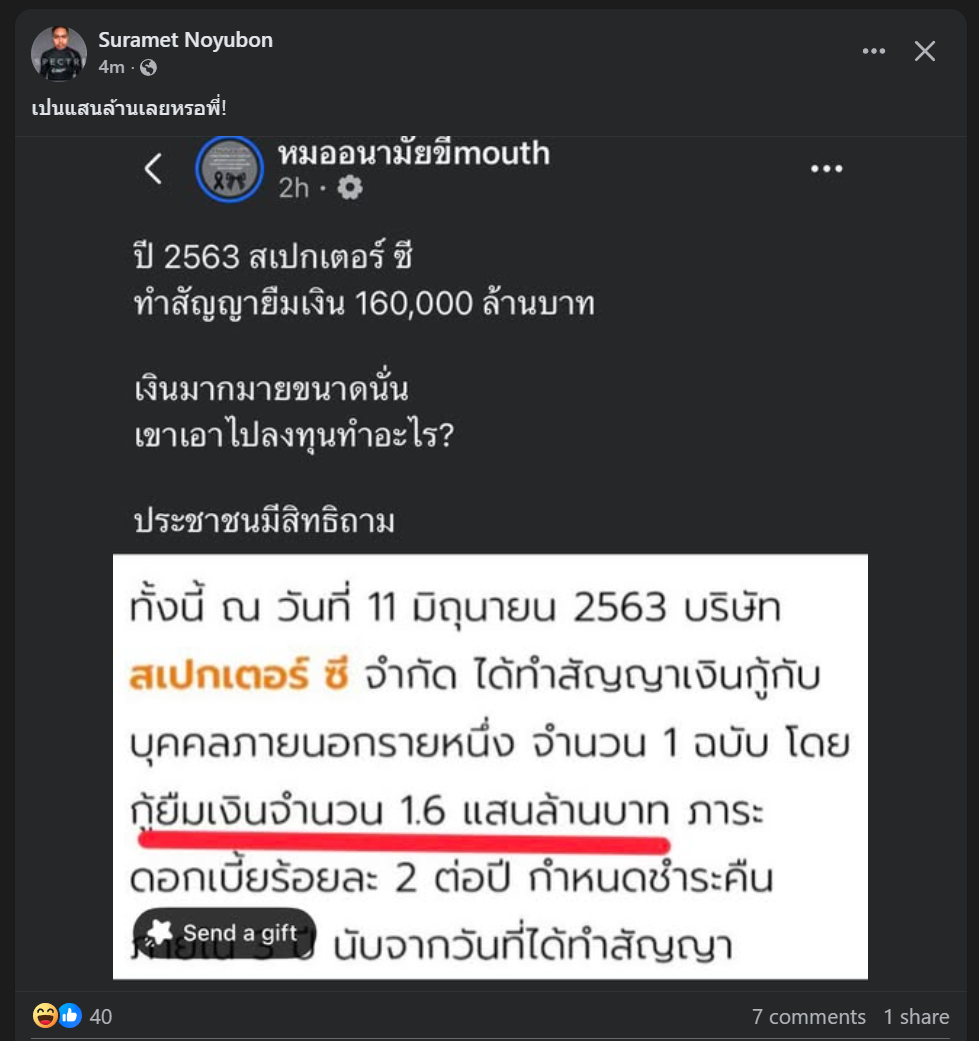View the 1 share details

(x=916, y=1017)
